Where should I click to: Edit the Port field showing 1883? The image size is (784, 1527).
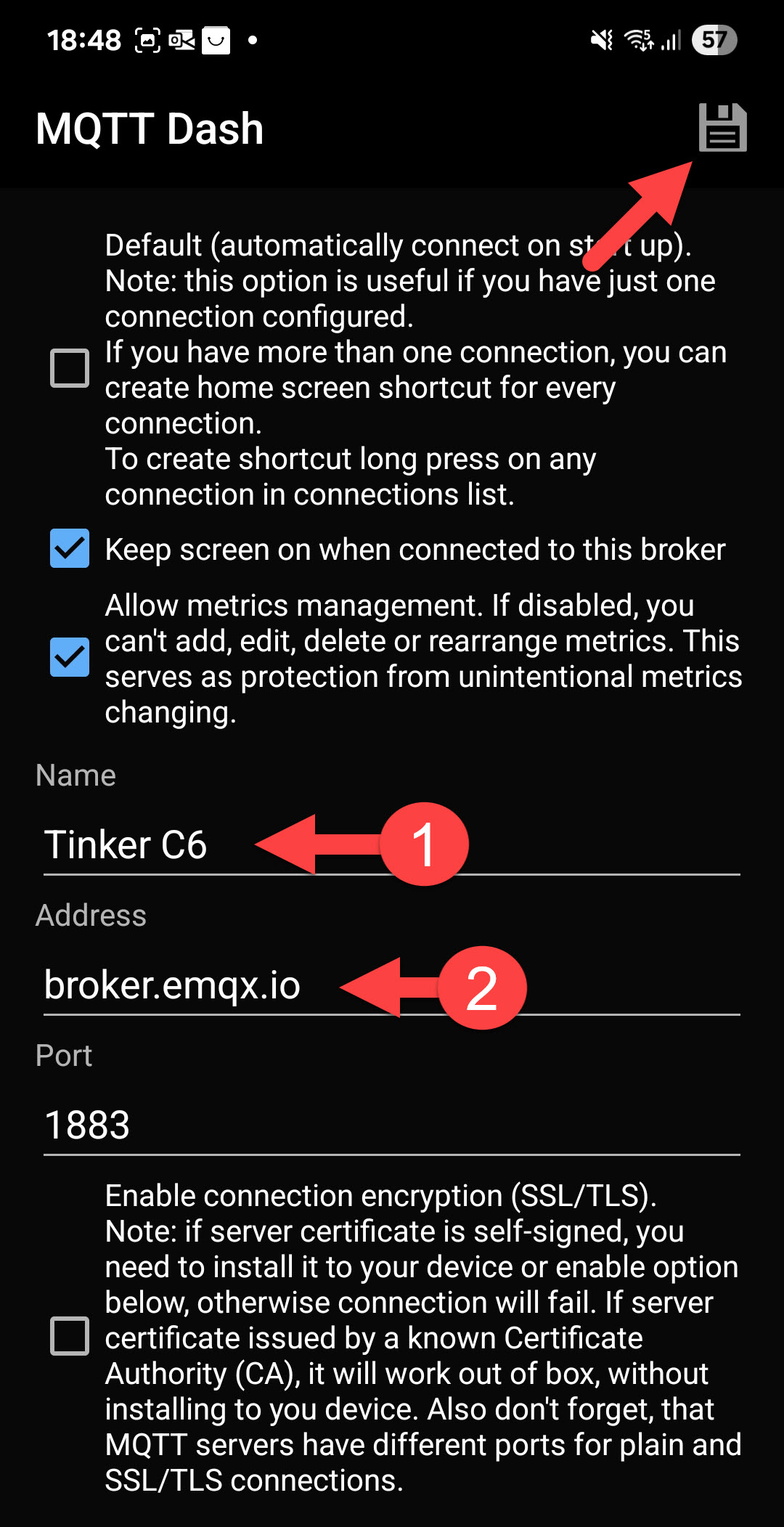click(x=392, y=1125)
